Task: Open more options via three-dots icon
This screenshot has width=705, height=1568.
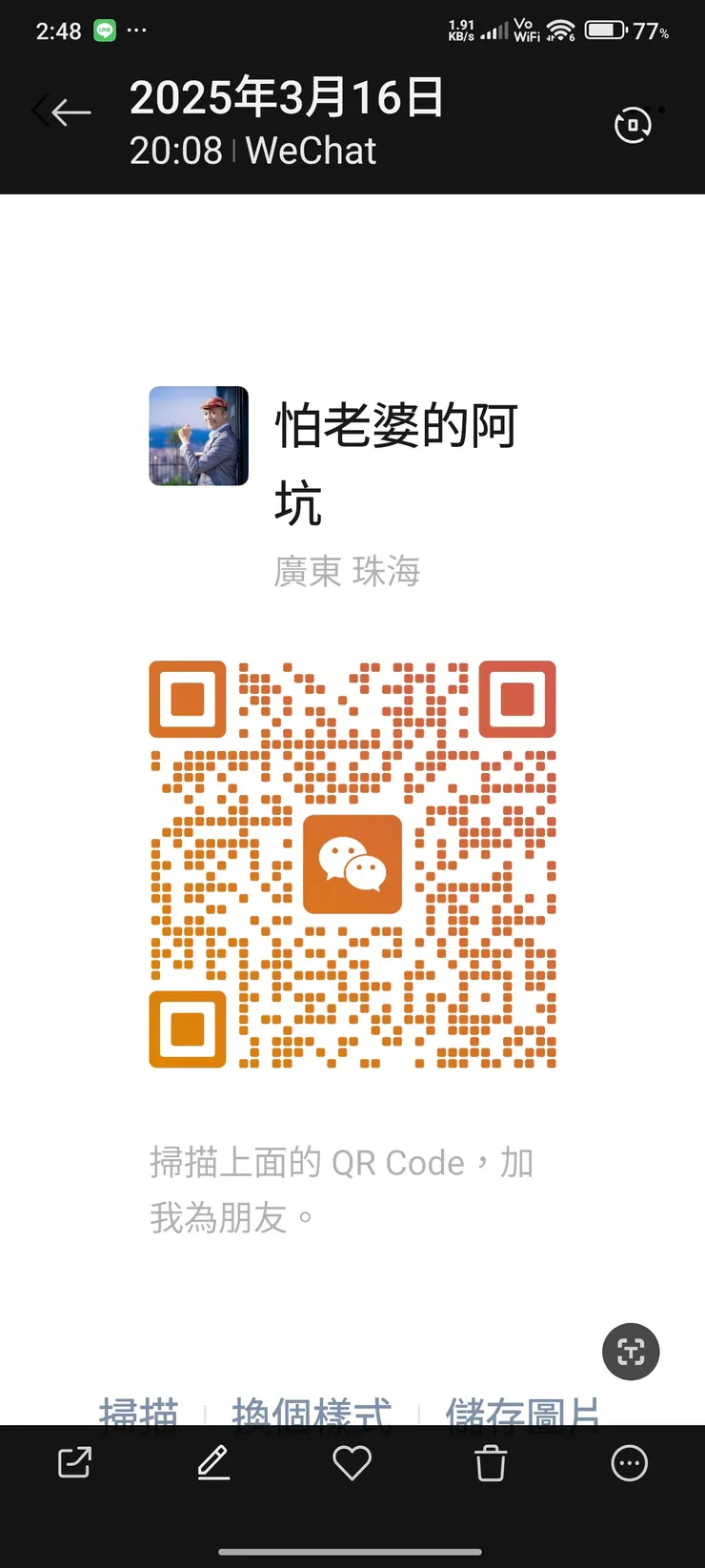Action: coord(628,1463)
